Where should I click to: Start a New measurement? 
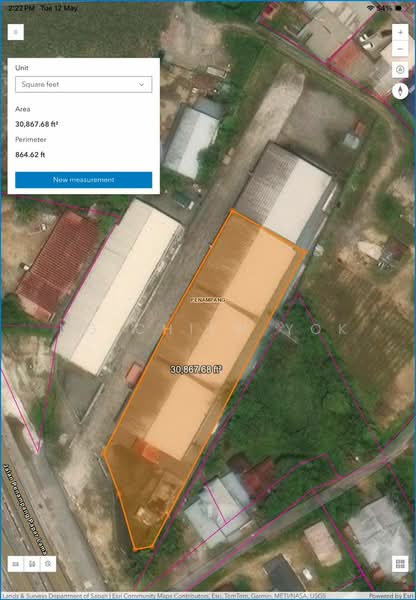click(x=83, y=180)
